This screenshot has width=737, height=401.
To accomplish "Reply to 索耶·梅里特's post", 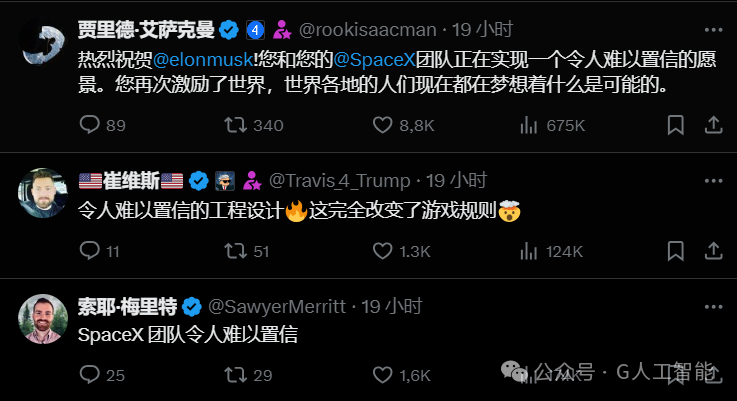I will coord(89,375).
